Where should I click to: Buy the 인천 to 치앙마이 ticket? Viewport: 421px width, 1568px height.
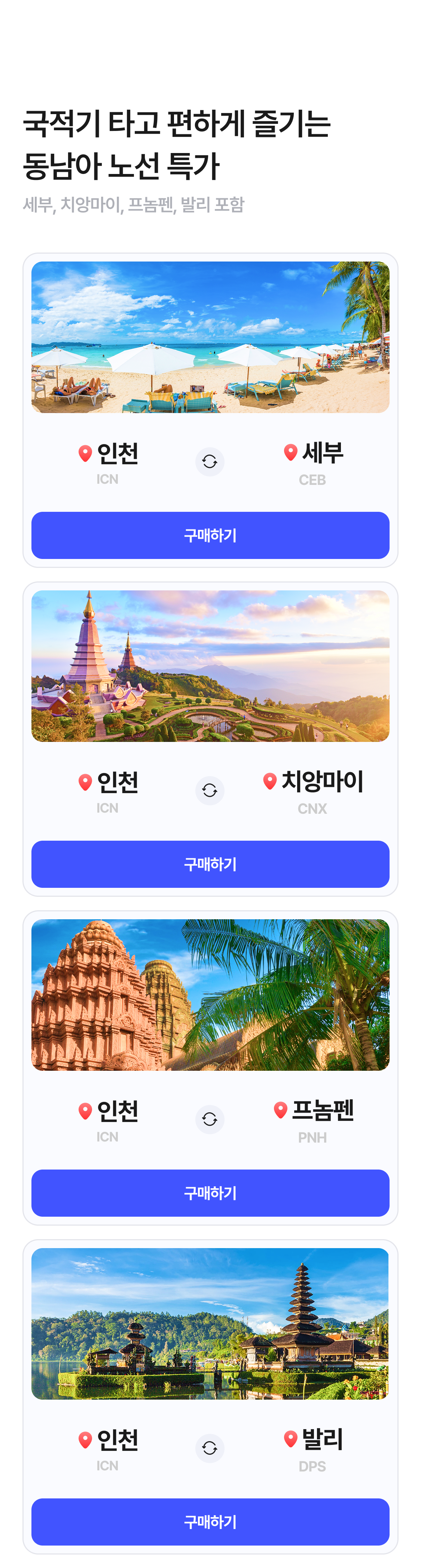tap(210, 864)
